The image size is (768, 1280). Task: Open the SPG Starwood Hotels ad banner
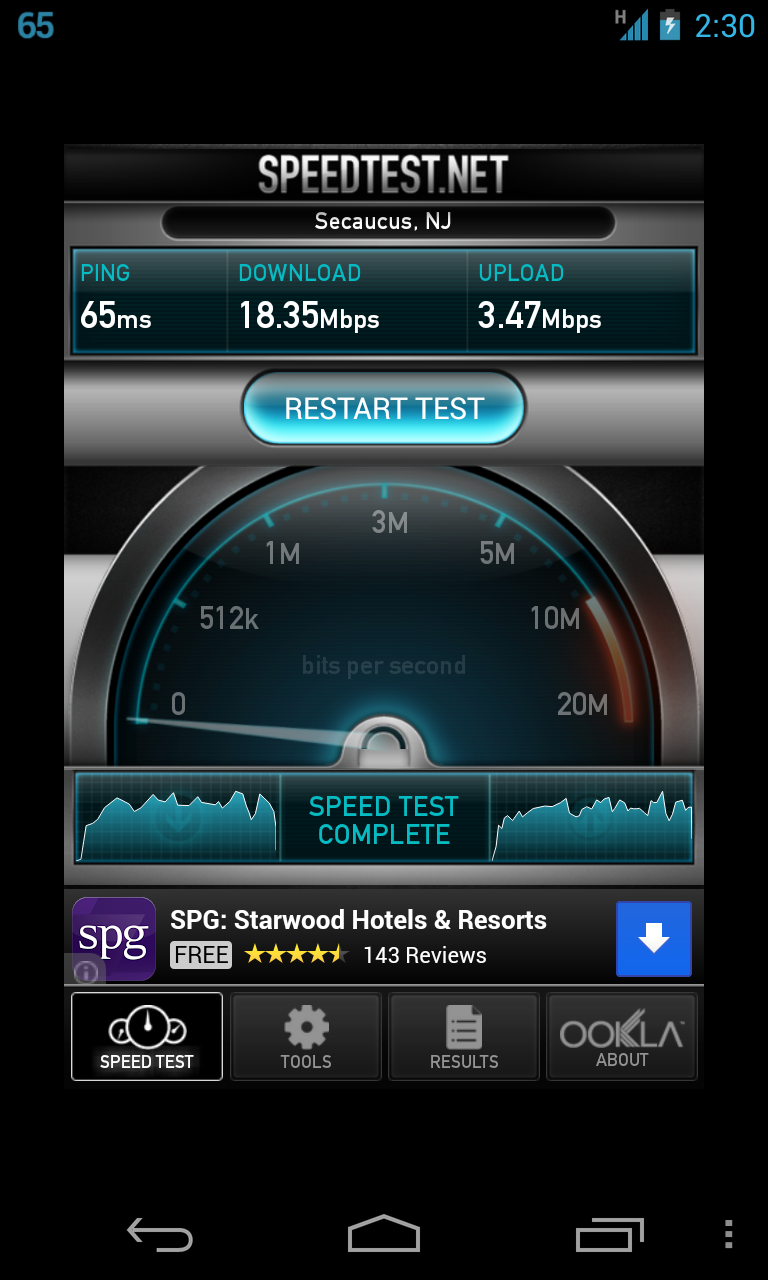[380, 936]
